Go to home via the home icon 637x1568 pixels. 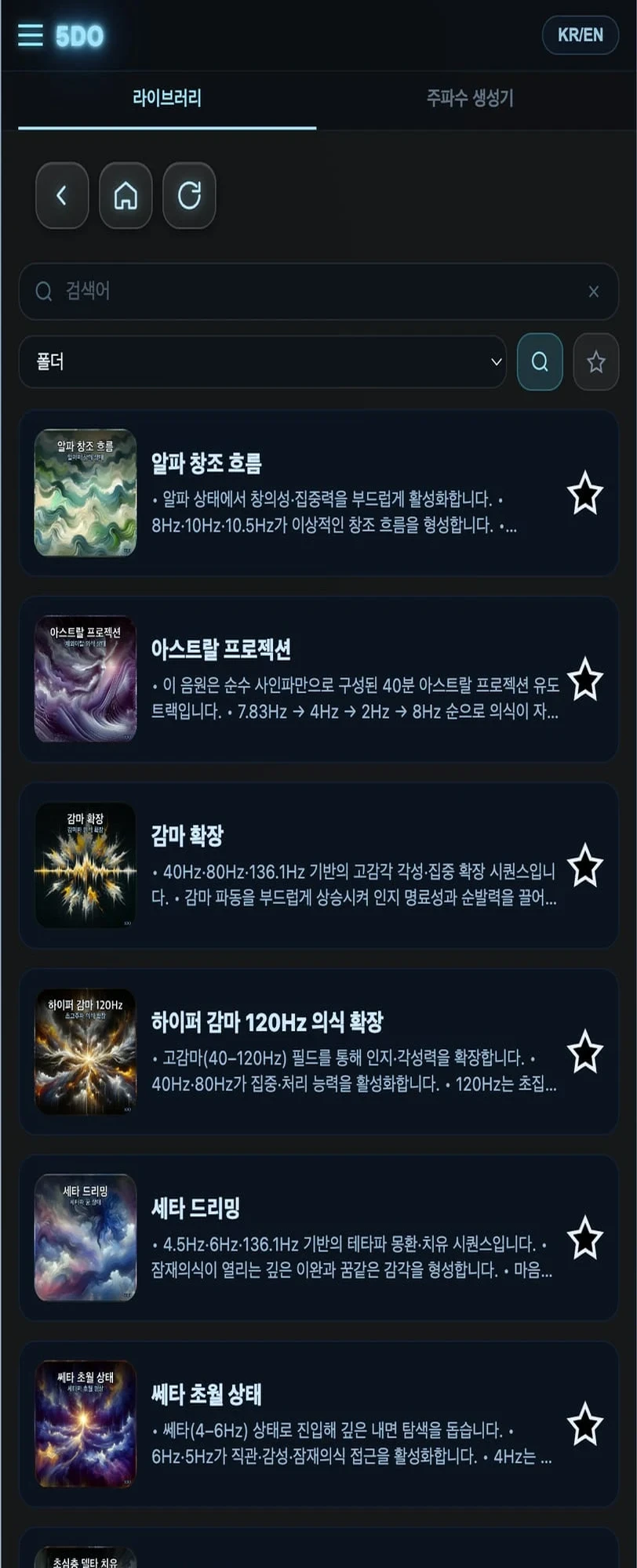(x=126, y=196)
